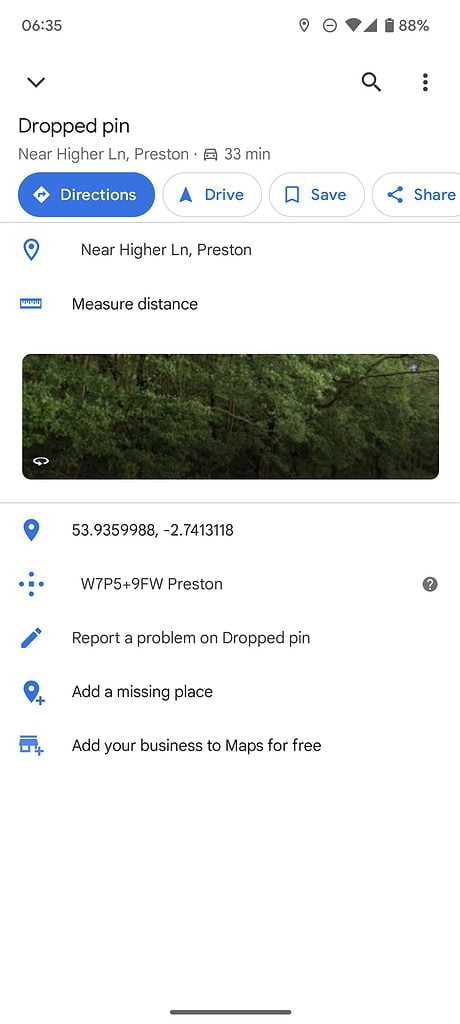Choose Measure distance
The width and height of the screenshot is (460, 1024).
230,304
